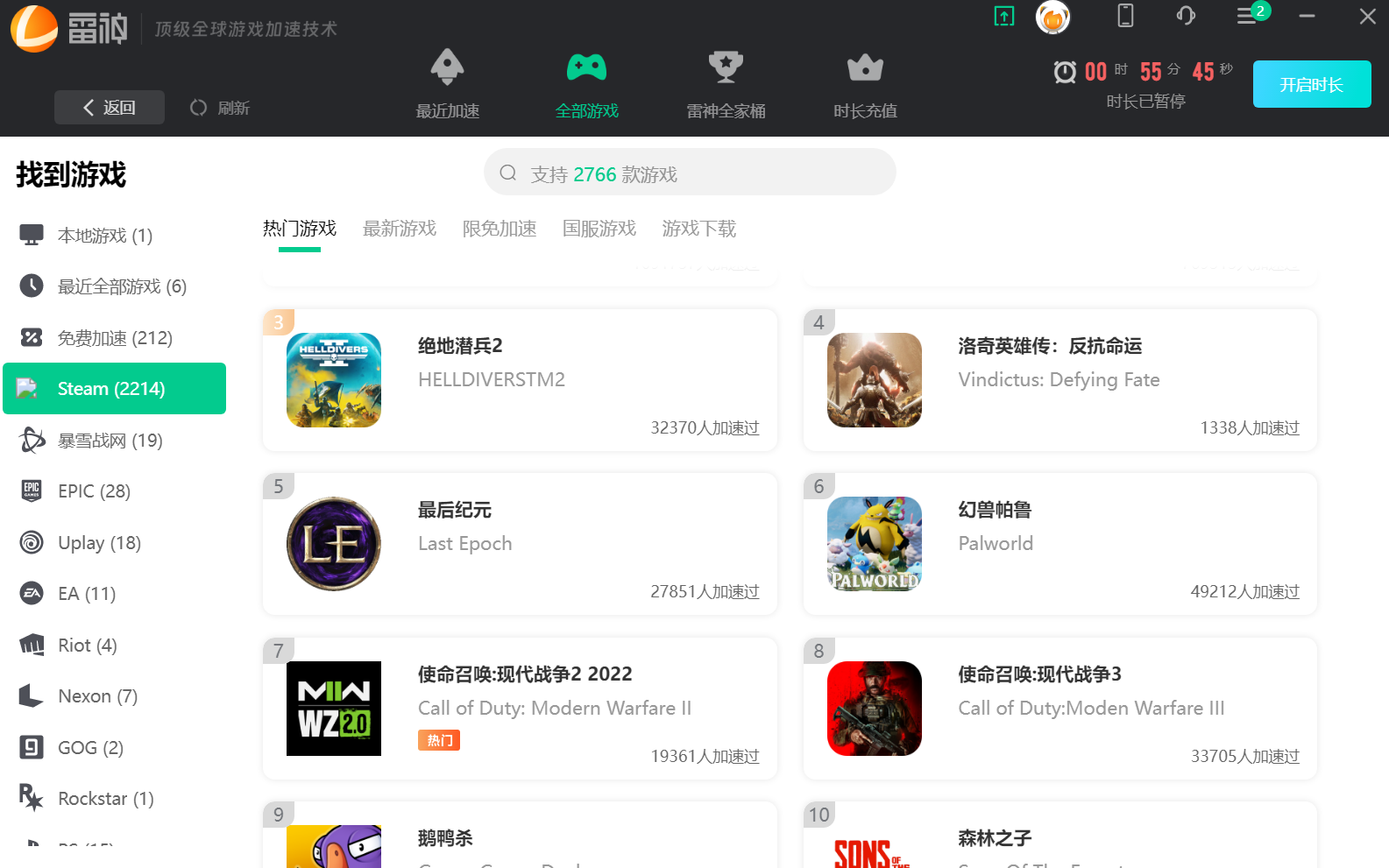Tap the 返回 back button
Viewport: 1389px width, 868px height.
click(110, 107)
